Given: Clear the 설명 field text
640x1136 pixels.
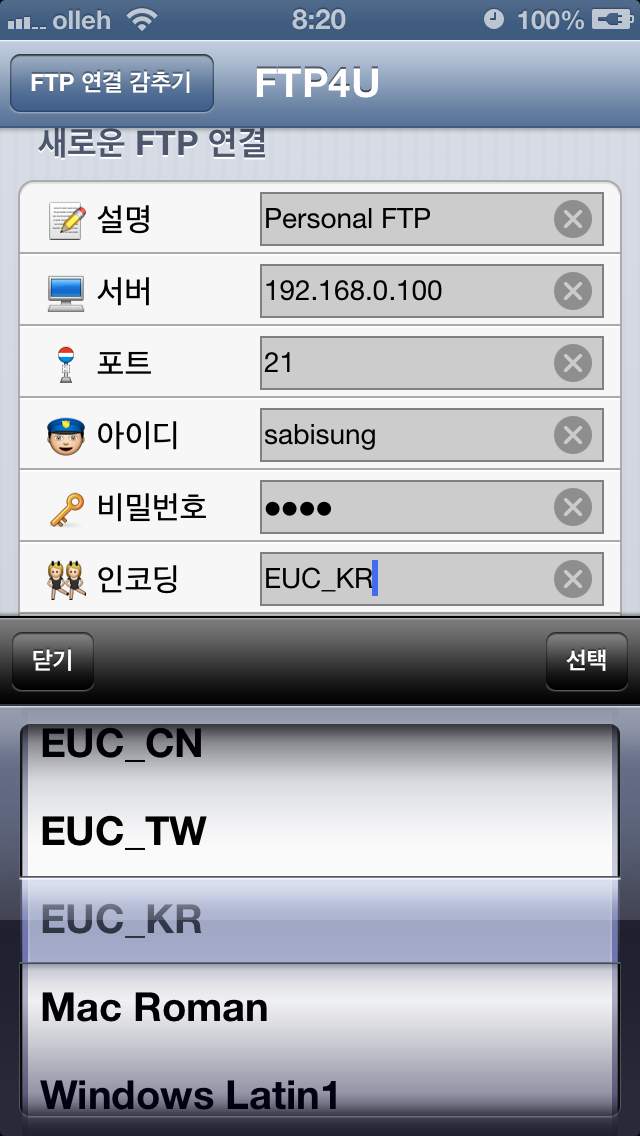Looking at the screenshot, I should click(572, 219).
